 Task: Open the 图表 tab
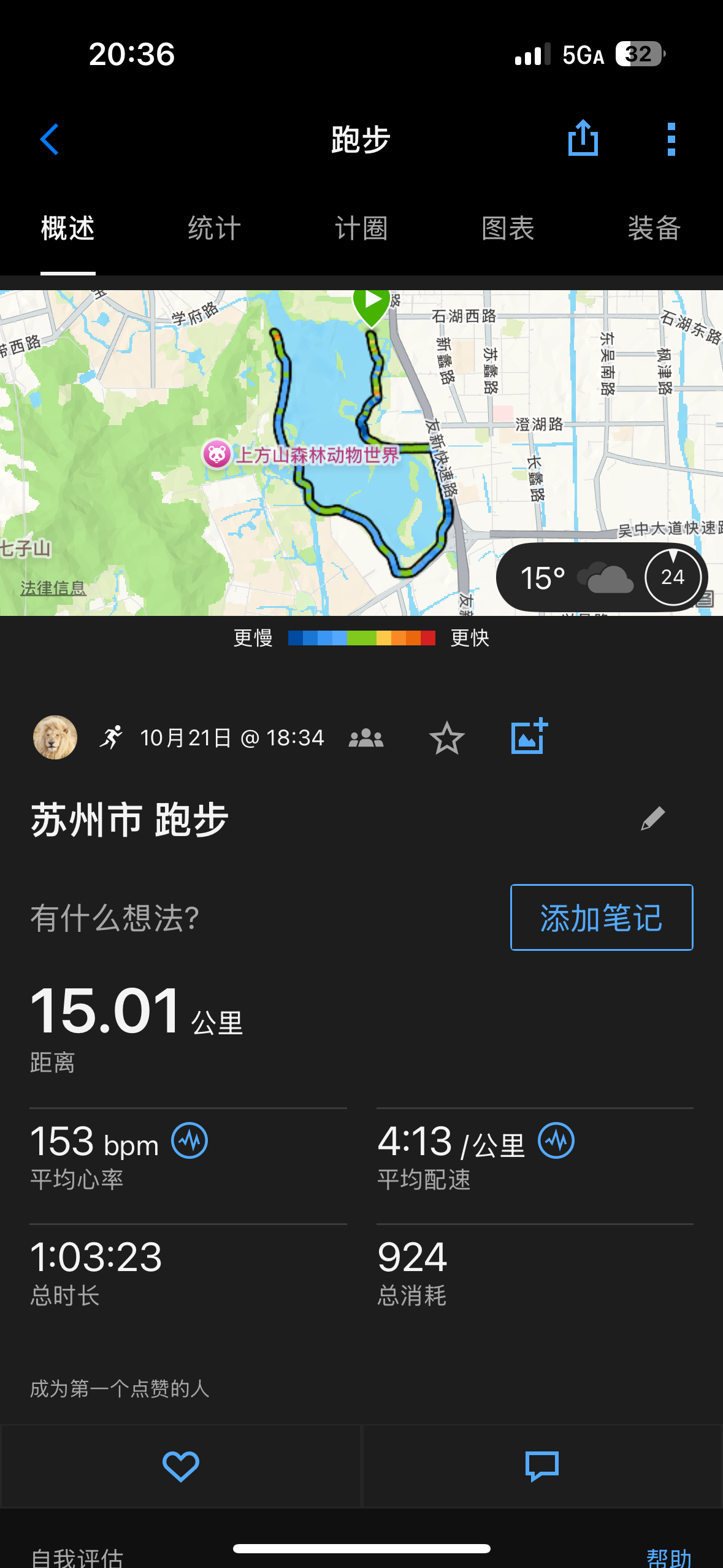508,229
